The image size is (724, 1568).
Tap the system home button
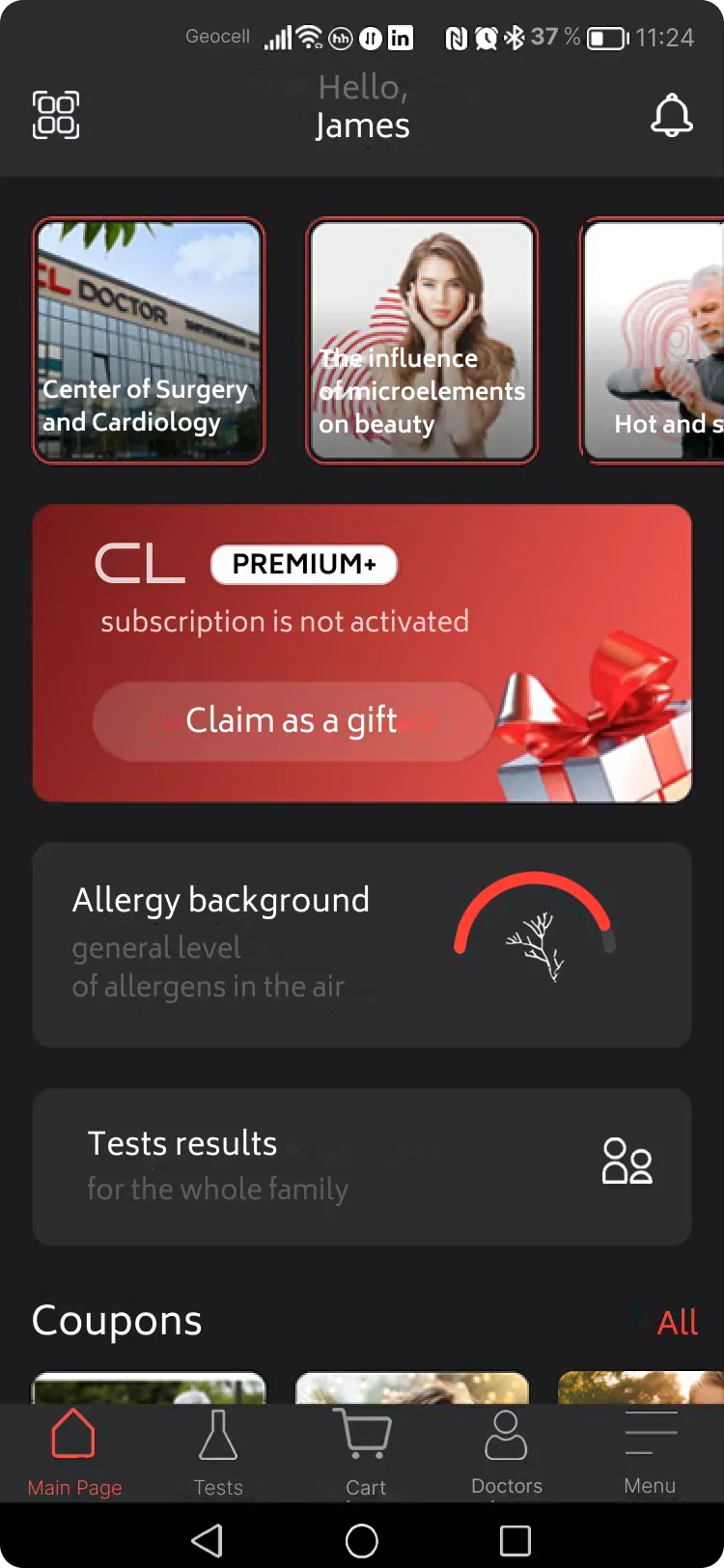click(362, 1540)
